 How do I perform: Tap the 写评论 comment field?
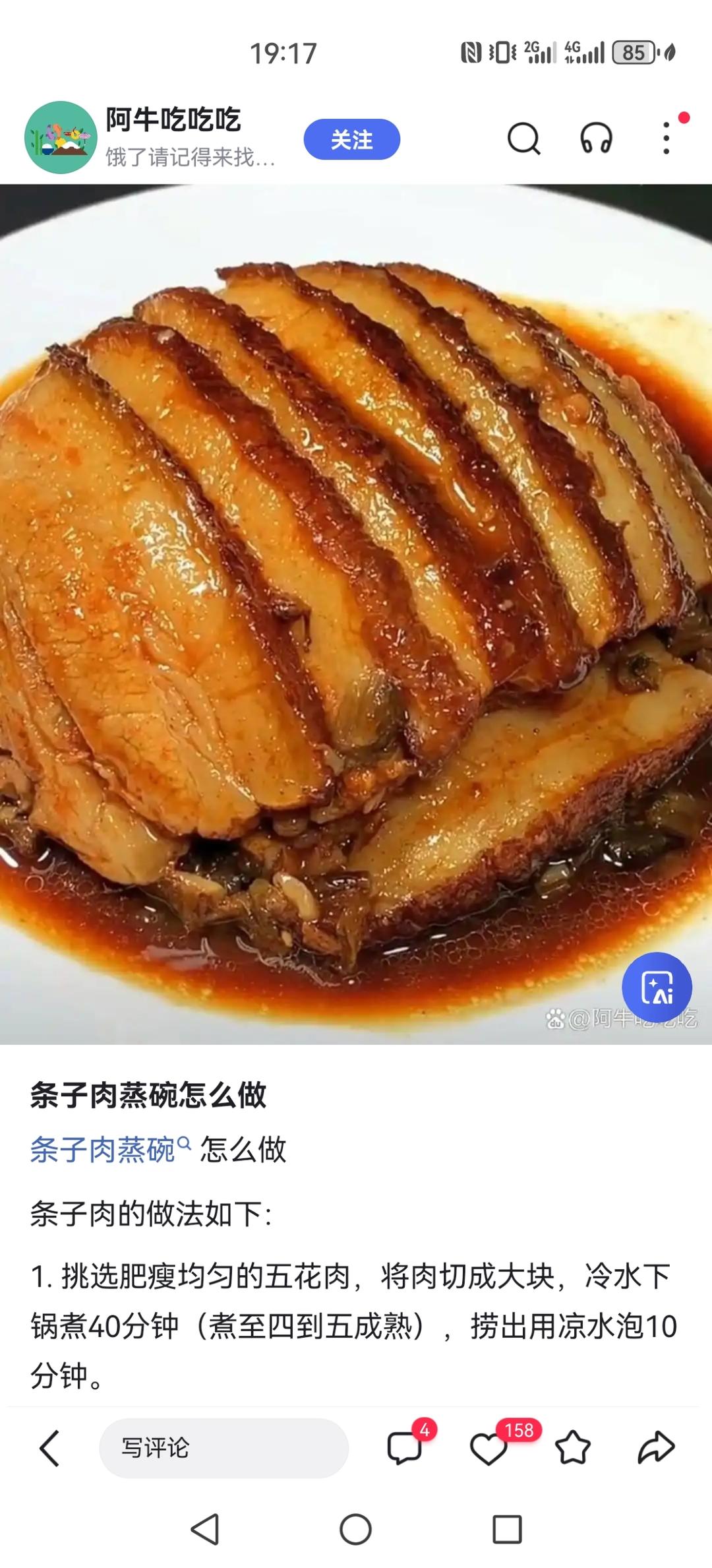(x=223, y=1448)
